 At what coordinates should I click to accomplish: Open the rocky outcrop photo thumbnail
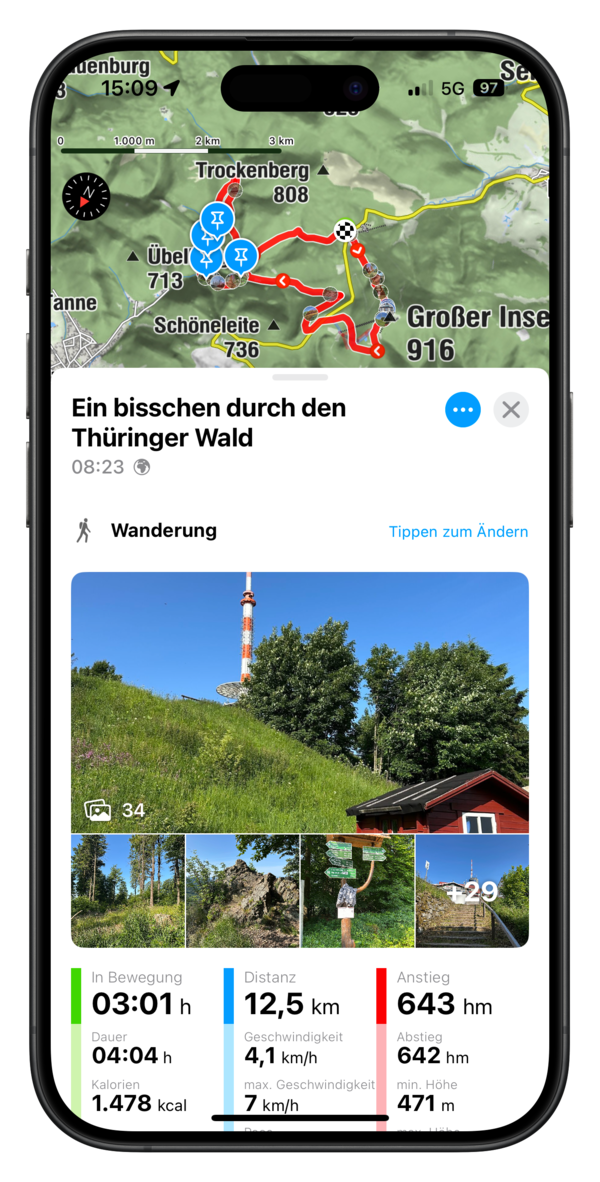click(243, 891)
